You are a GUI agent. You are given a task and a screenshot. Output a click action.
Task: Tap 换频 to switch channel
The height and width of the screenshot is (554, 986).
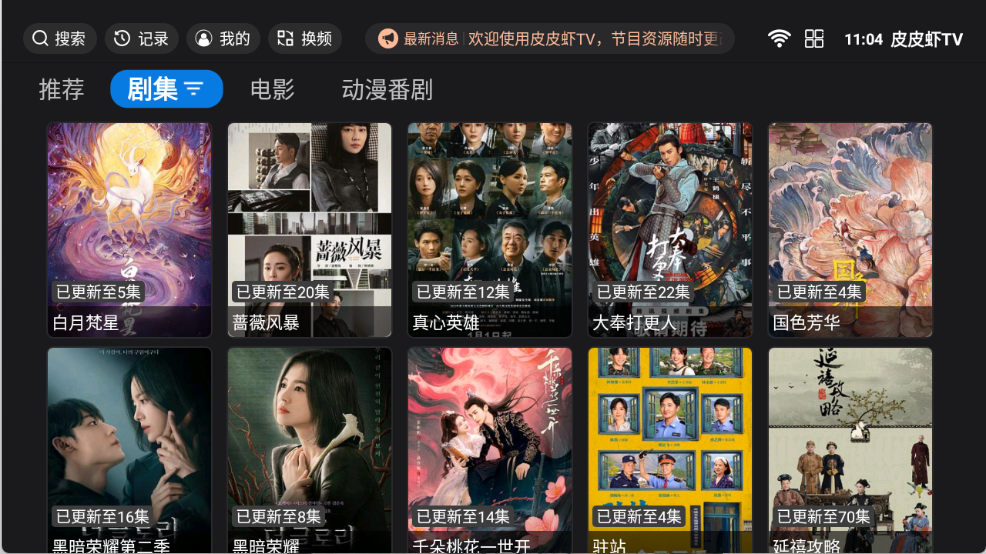pos(304,39)
